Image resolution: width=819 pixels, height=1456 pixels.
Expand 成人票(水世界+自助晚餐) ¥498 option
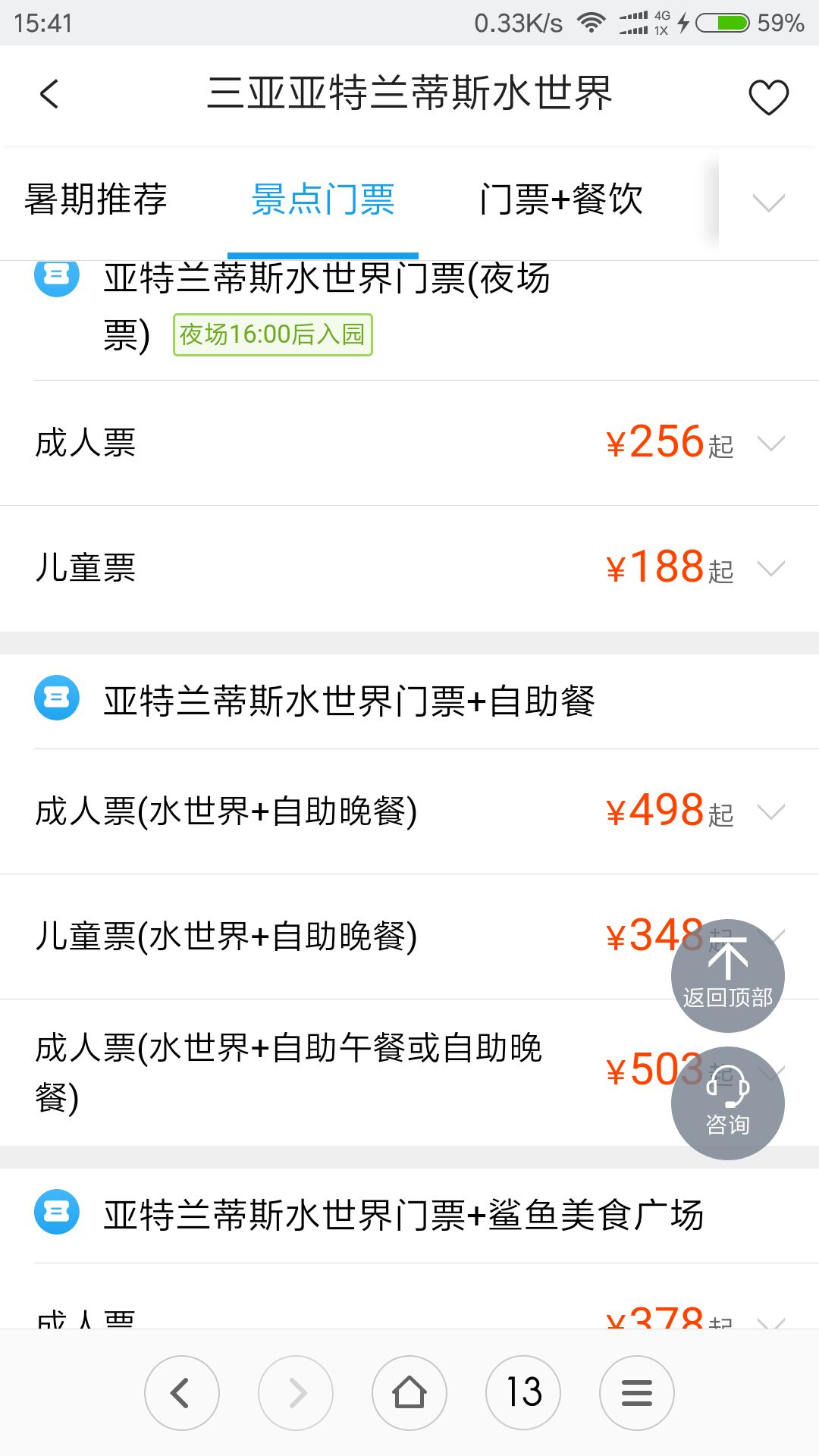click(x=409, y=811)
